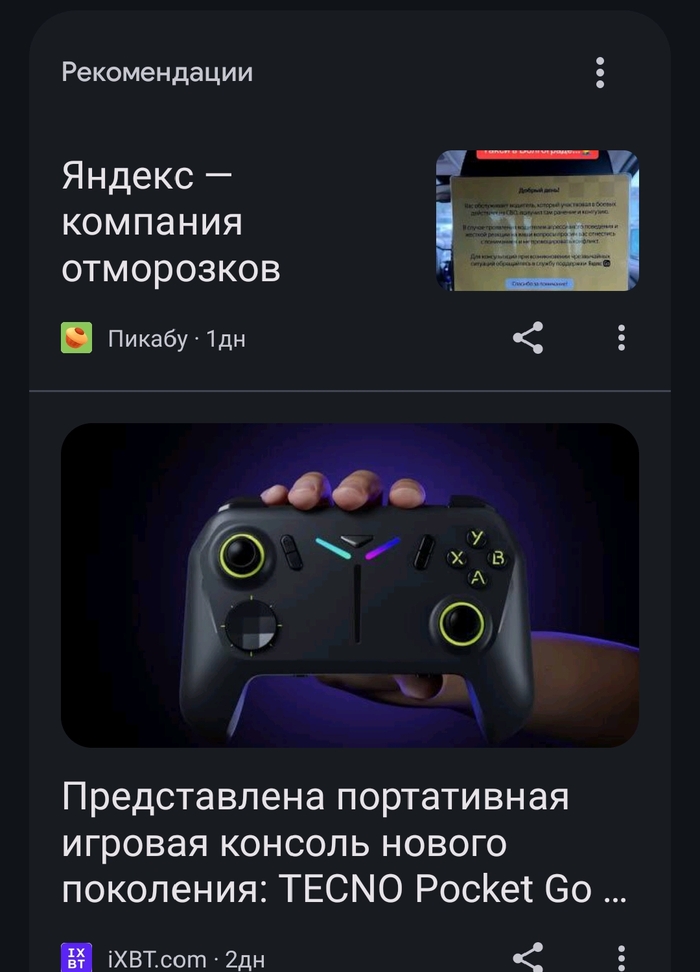
Task: Open more options for the Пикабу article
Action: [621, 338]
